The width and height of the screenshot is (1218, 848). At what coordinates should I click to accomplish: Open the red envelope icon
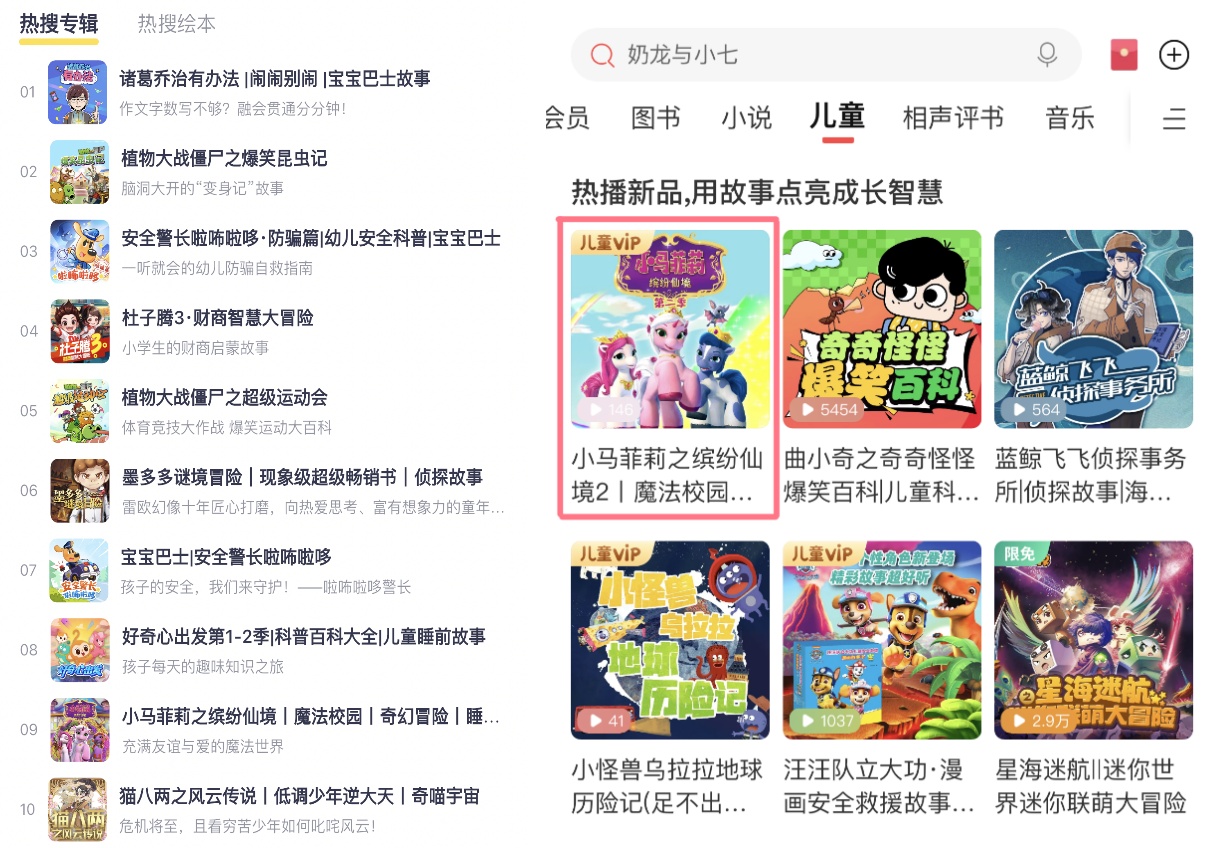point(1124,55)
